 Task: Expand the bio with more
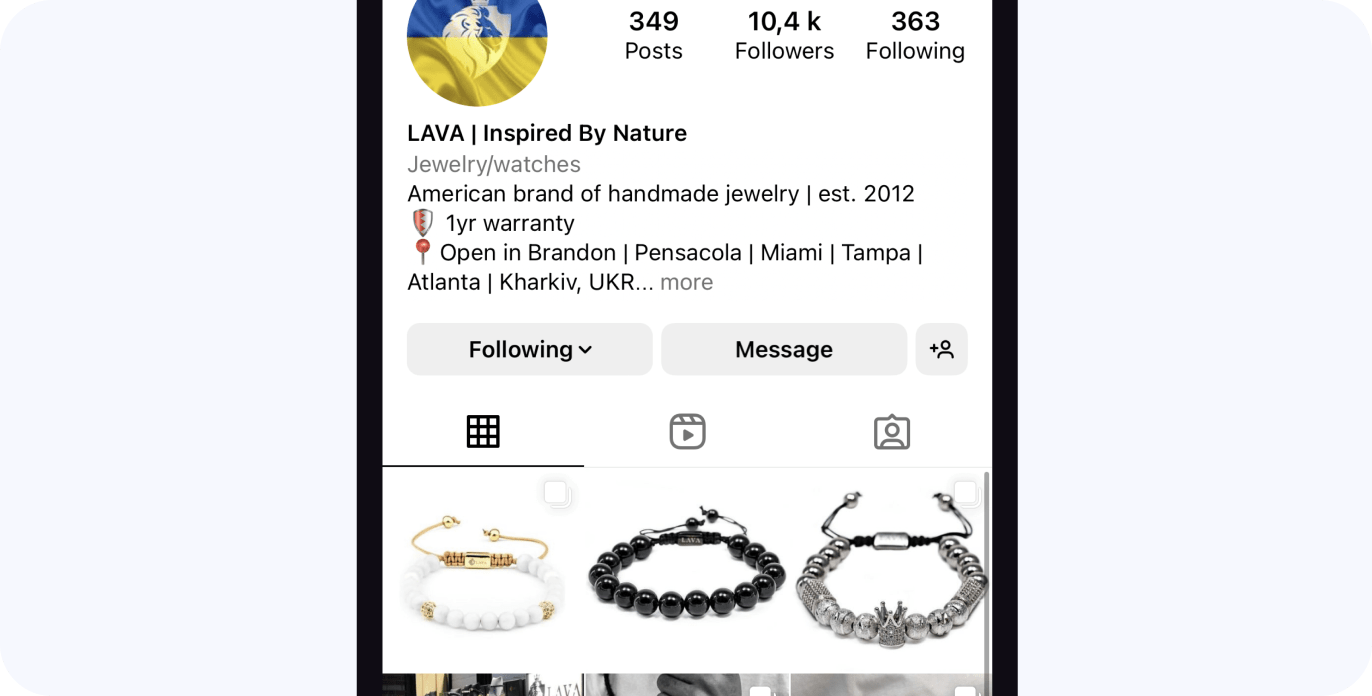[686, 282]
